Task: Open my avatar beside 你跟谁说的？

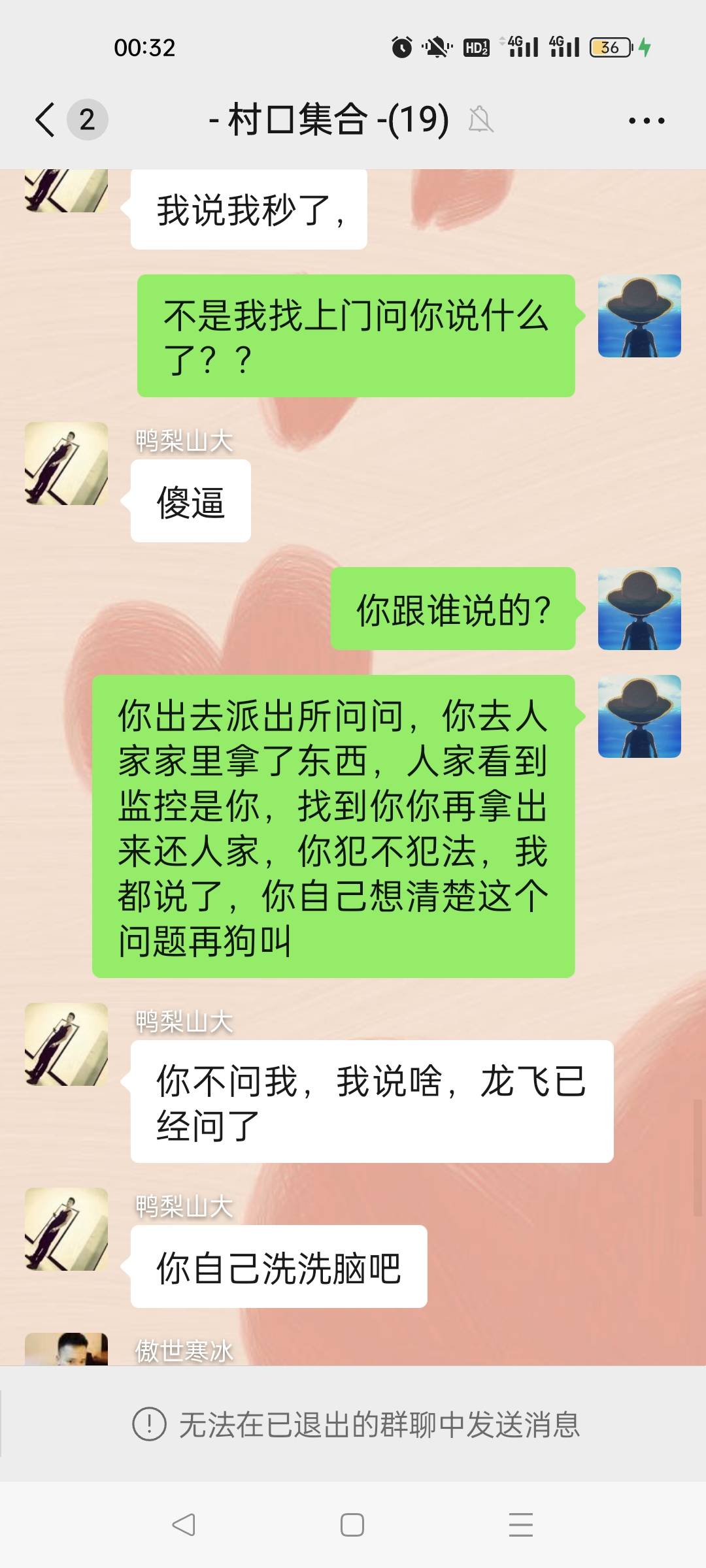Action: 639,608
